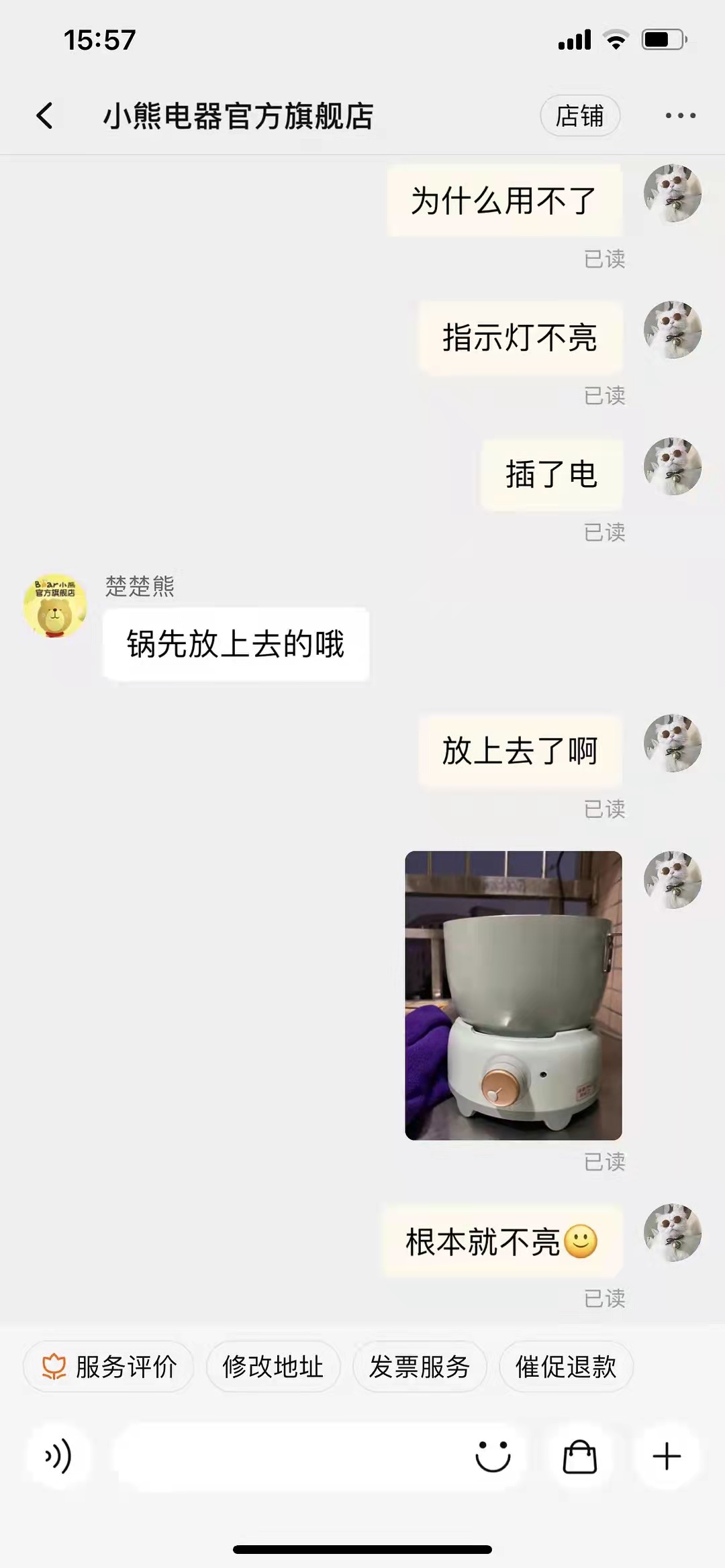
Task: Tap 催促退款 to urge refund
Action: [x=566, y=1366]
